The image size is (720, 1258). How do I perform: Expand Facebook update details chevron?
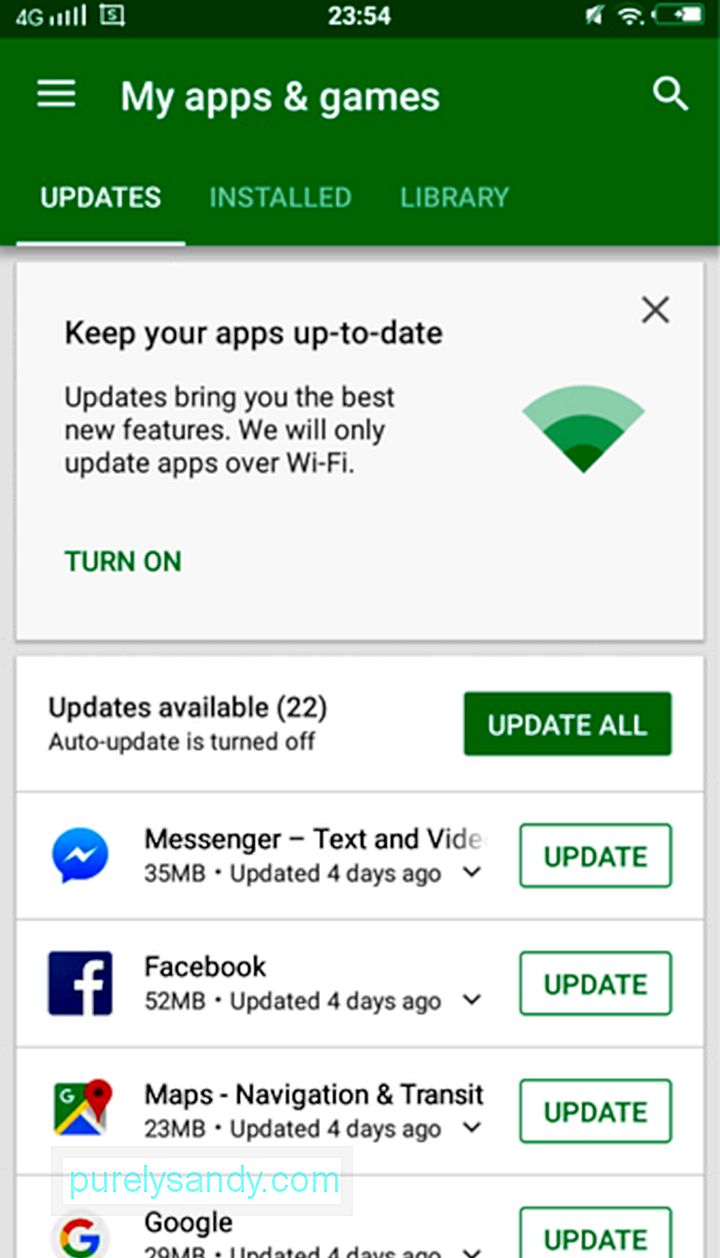(472, 1001)
